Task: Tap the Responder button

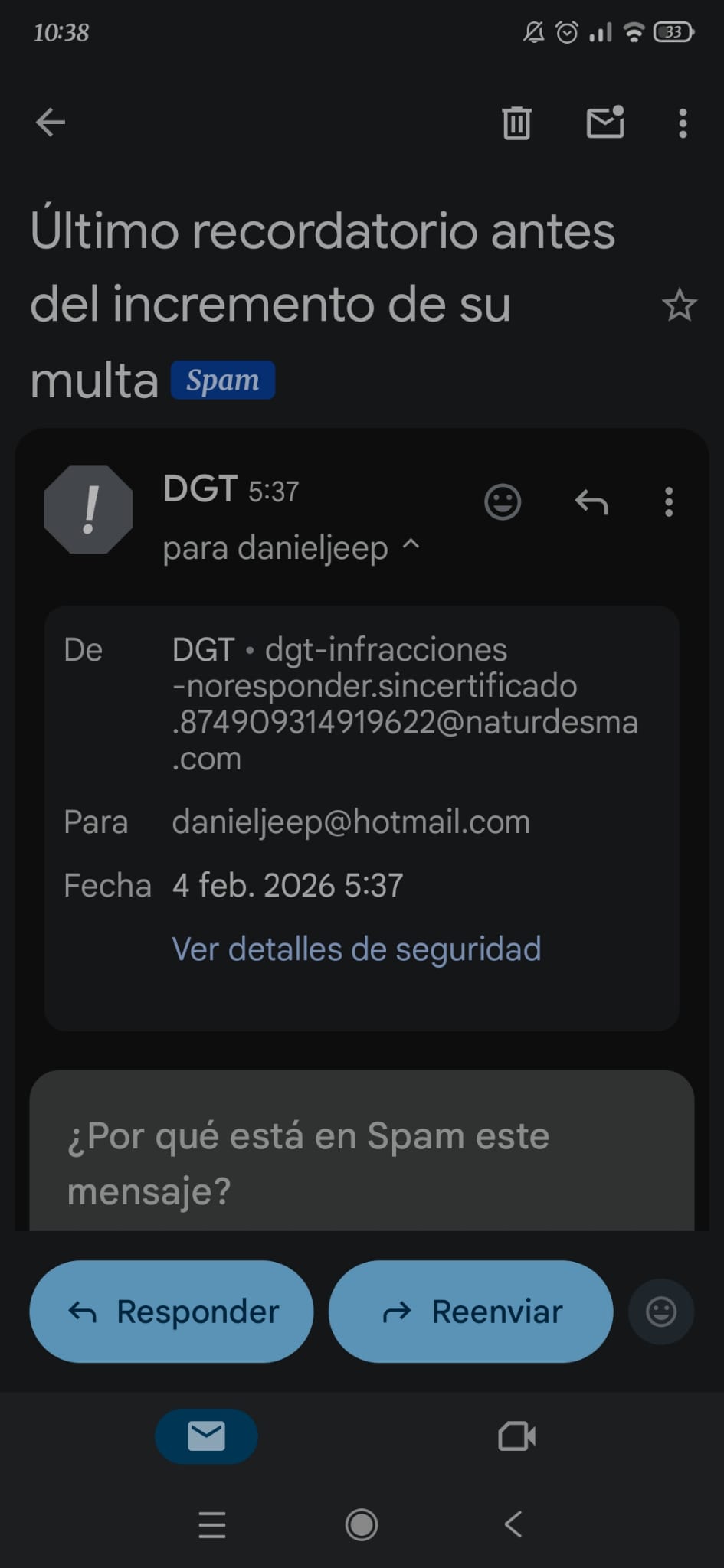Action: click(x=172, y=1312)
